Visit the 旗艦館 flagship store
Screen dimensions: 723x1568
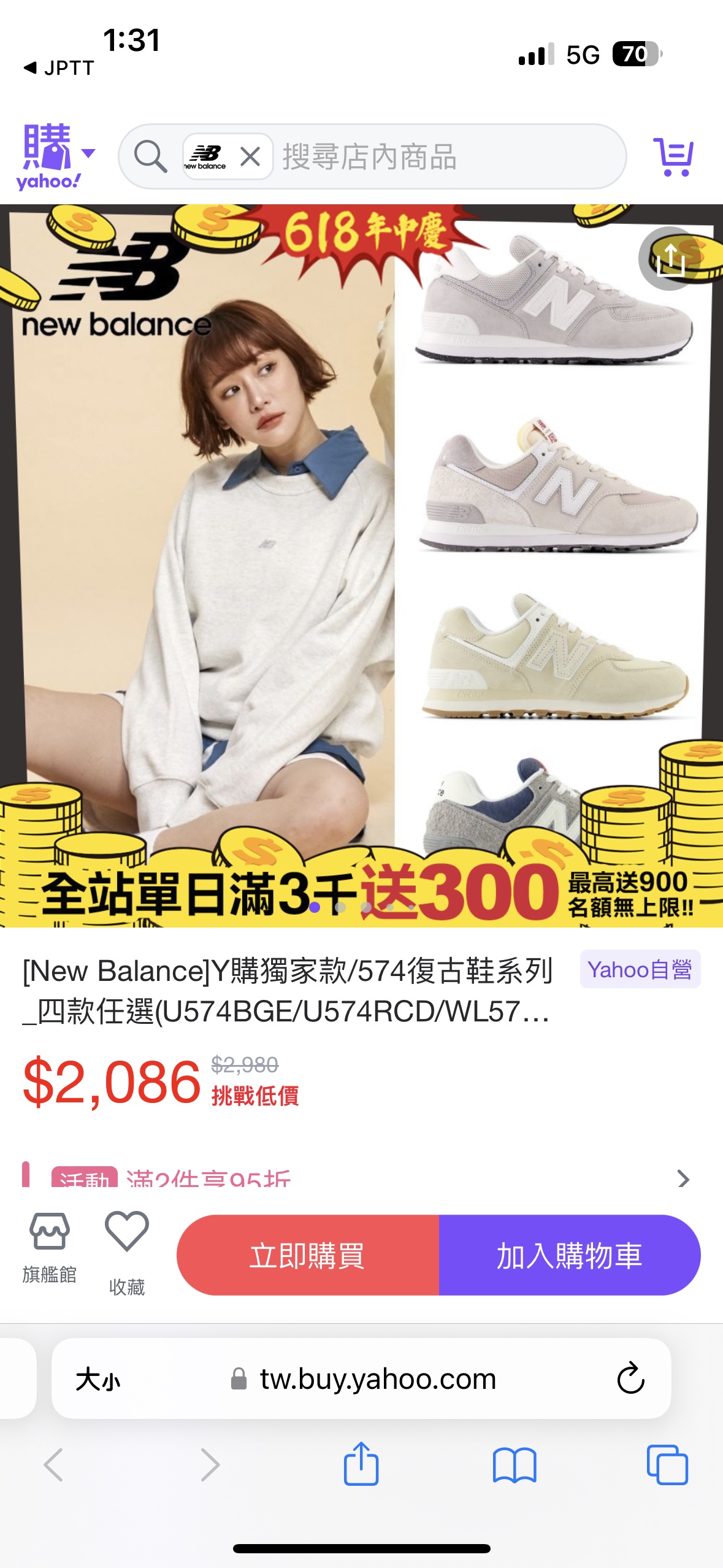(x=49, y=1248)
